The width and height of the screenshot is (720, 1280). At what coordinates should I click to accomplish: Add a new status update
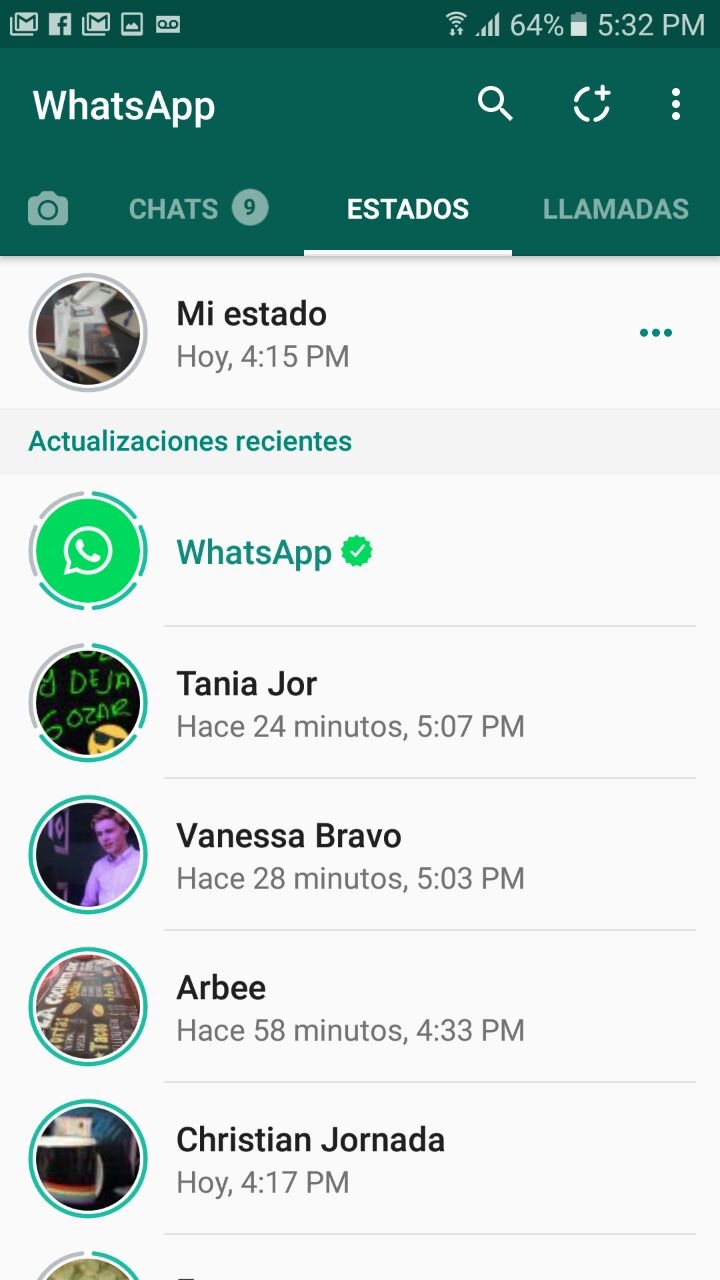pyautogui.click(x=591, y=104)
